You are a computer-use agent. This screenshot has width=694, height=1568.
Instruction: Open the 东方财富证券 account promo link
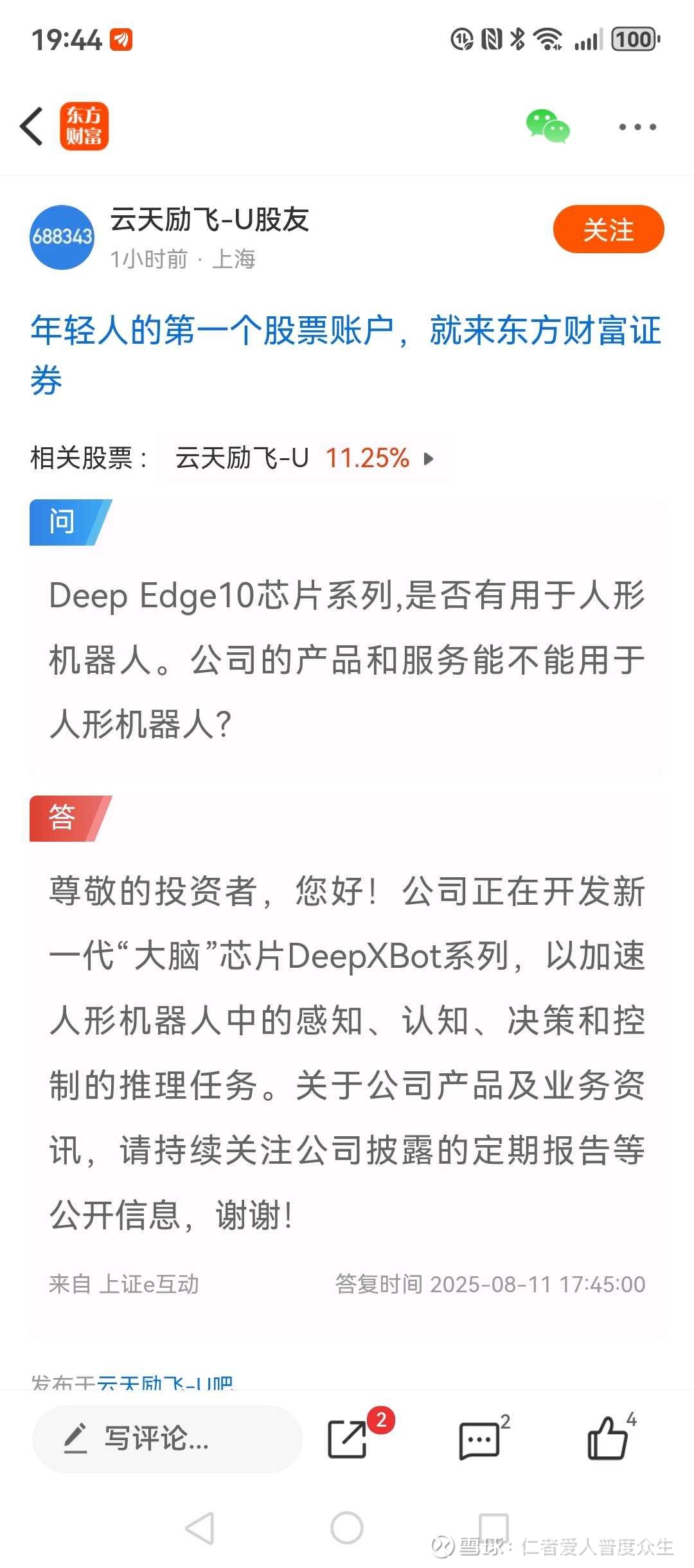point(346,355)
